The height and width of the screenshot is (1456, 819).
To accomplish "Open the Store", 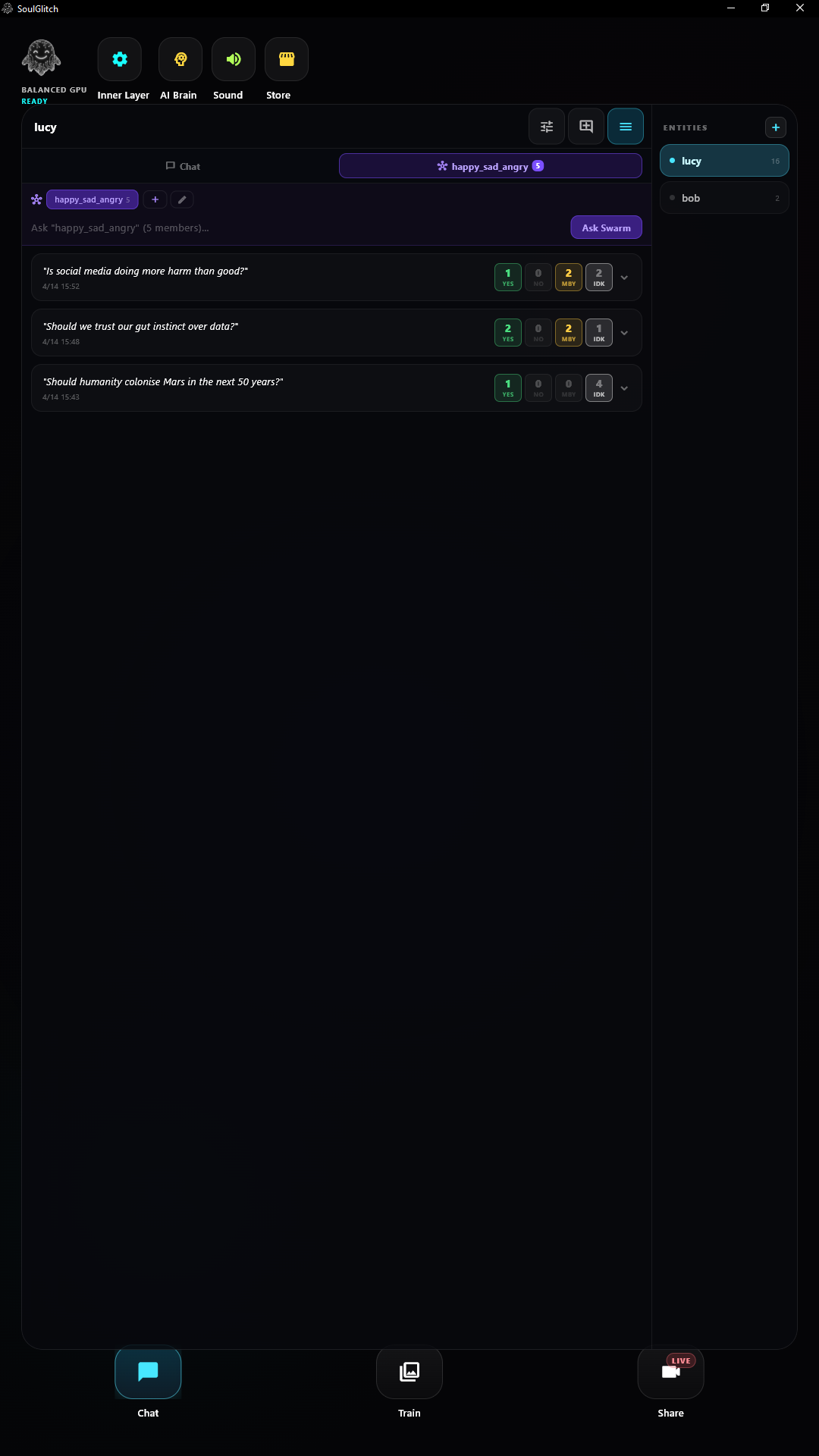I will 287,60.
